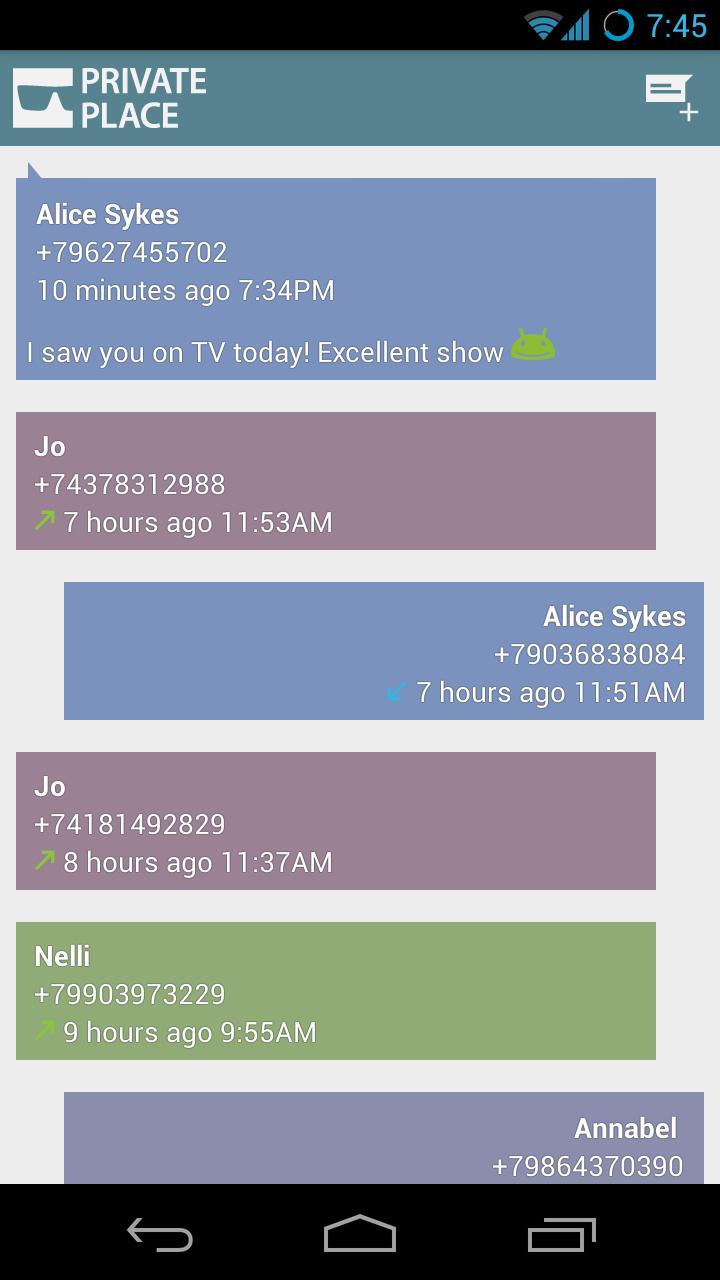Select Jo's message with number +74378312988
Screen dimensions: 720x1280
pyautogui.click(x=335, y=480)
